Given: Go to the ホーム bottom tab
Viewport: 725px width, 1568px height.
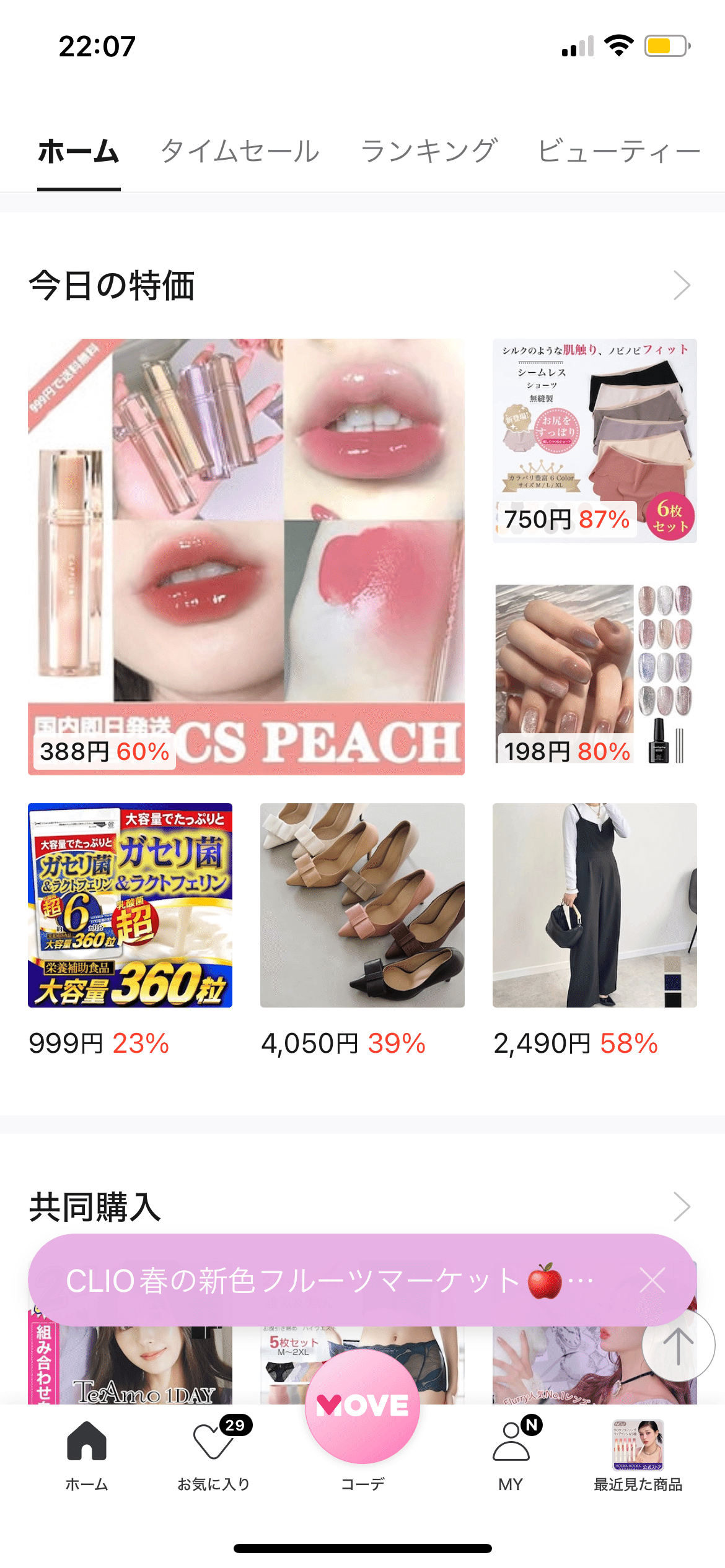Looking at the screenshot, I should click(x=87, y=1455).
